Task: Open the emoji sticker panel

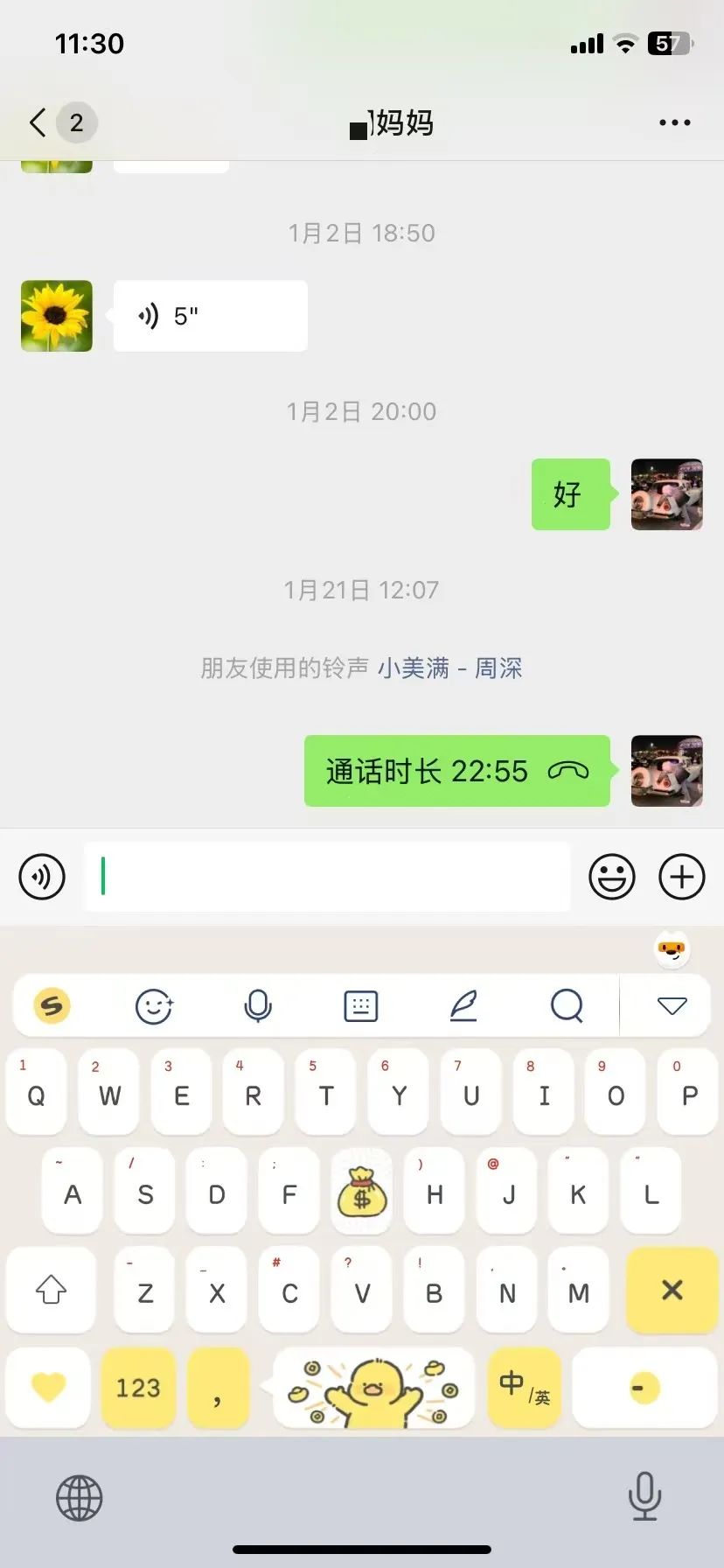Action: [611, 876]
